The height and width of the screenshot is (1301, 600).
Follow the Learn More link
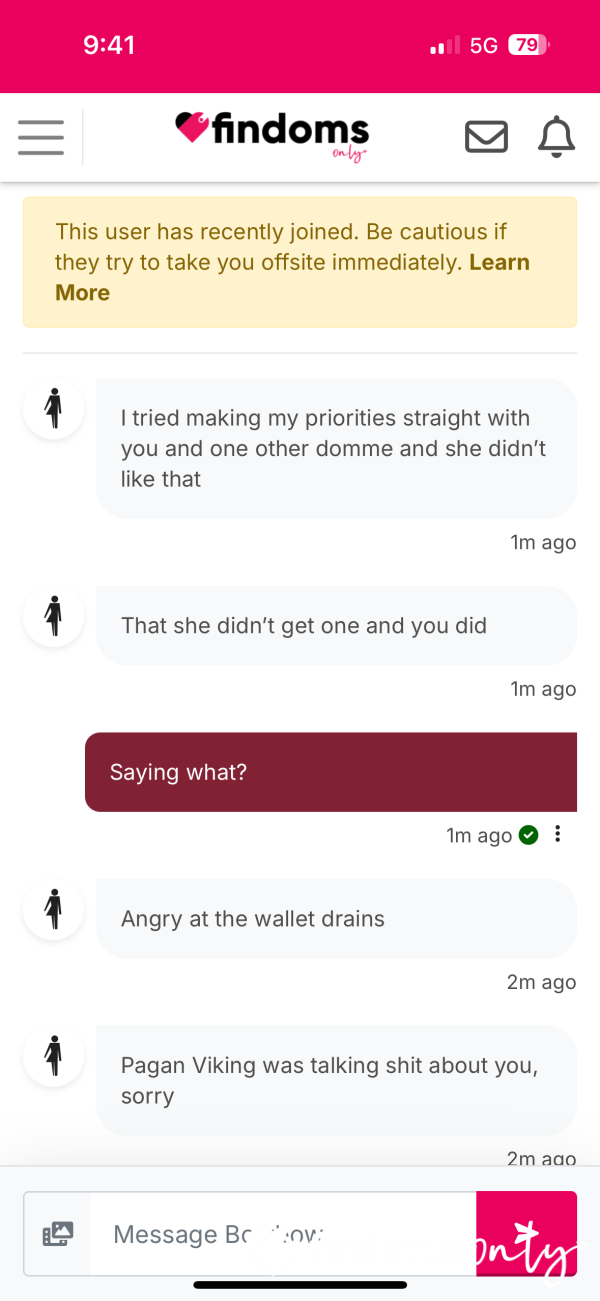[x=292, y=277]
